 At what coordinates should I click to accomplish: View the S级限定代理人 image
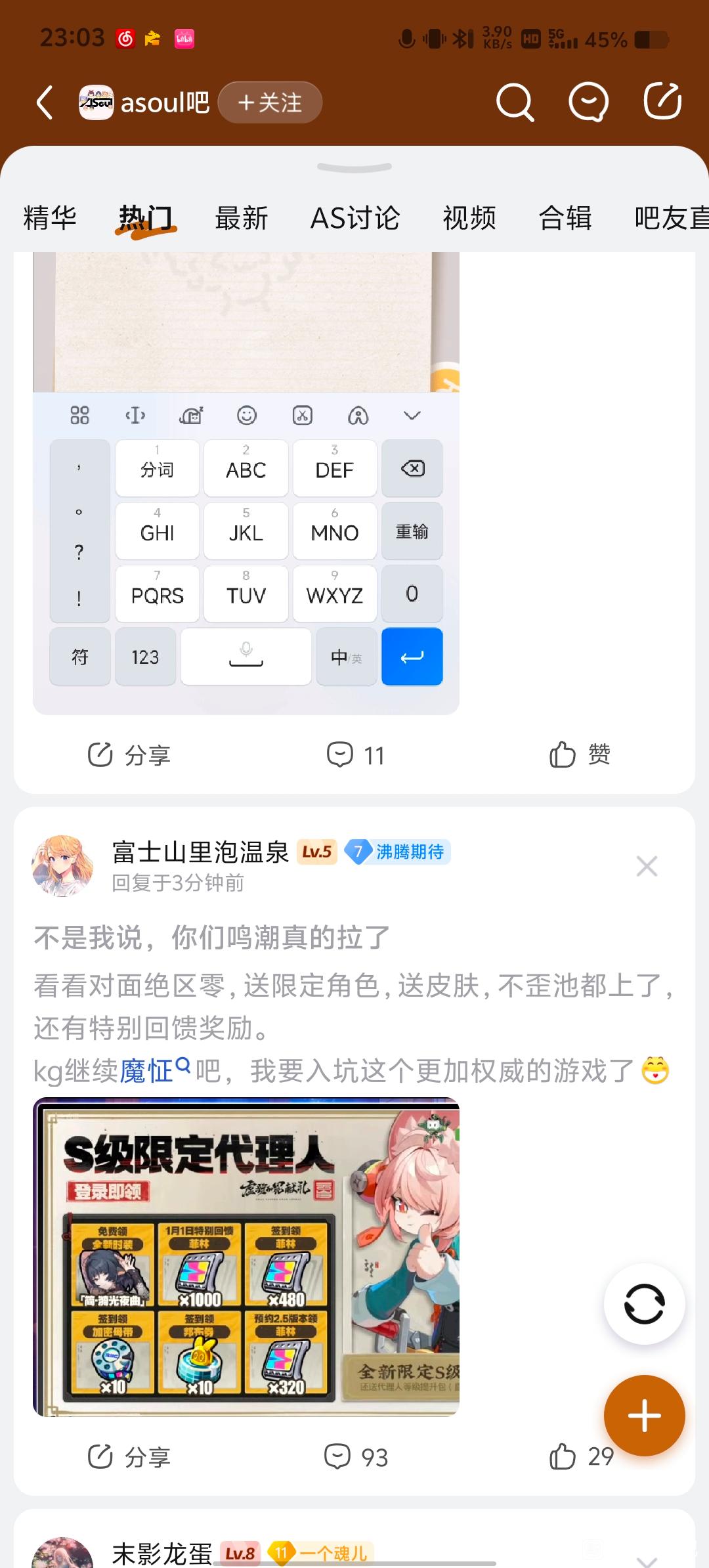(x=246, y=1255)
